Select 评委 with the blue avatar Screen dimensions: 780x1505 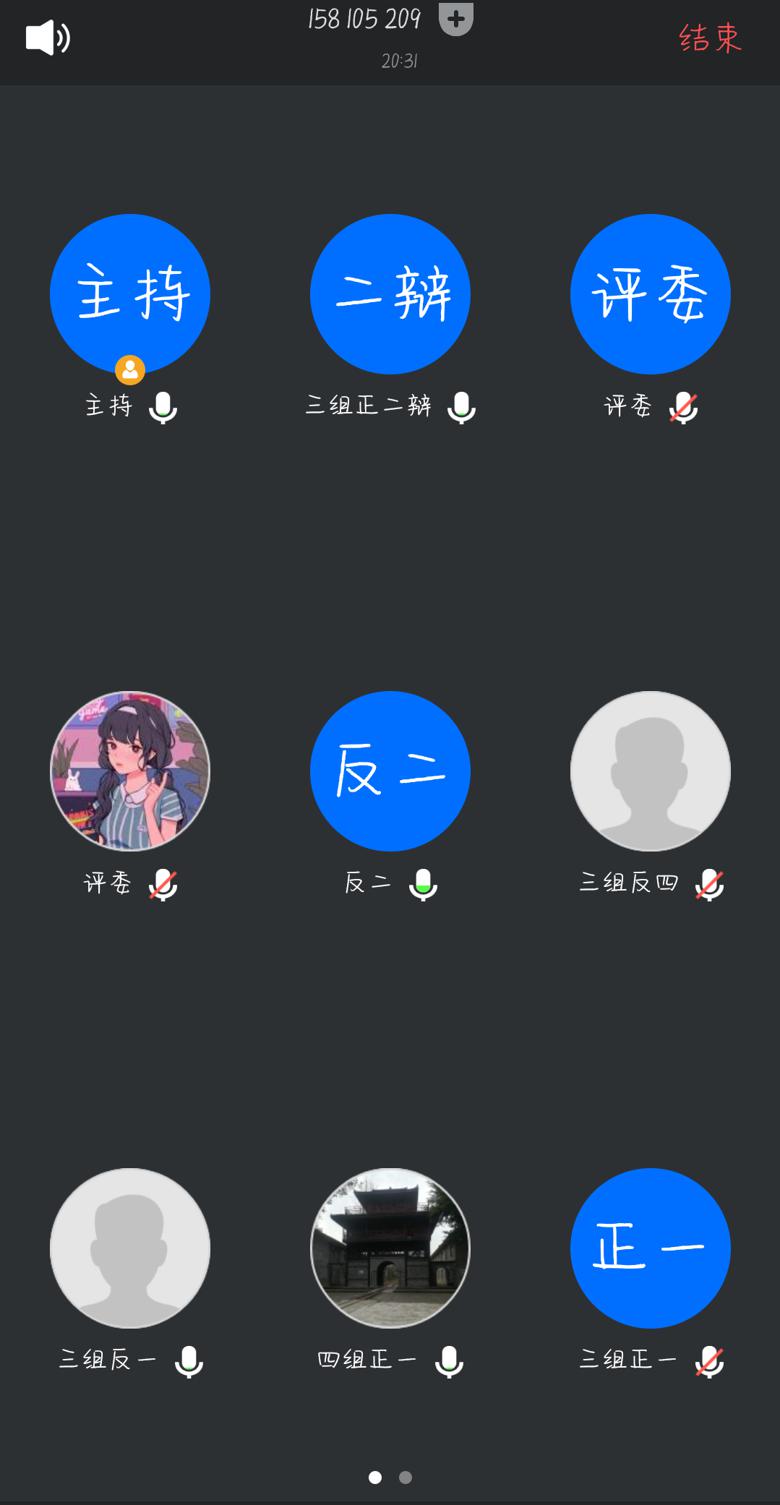650,294
